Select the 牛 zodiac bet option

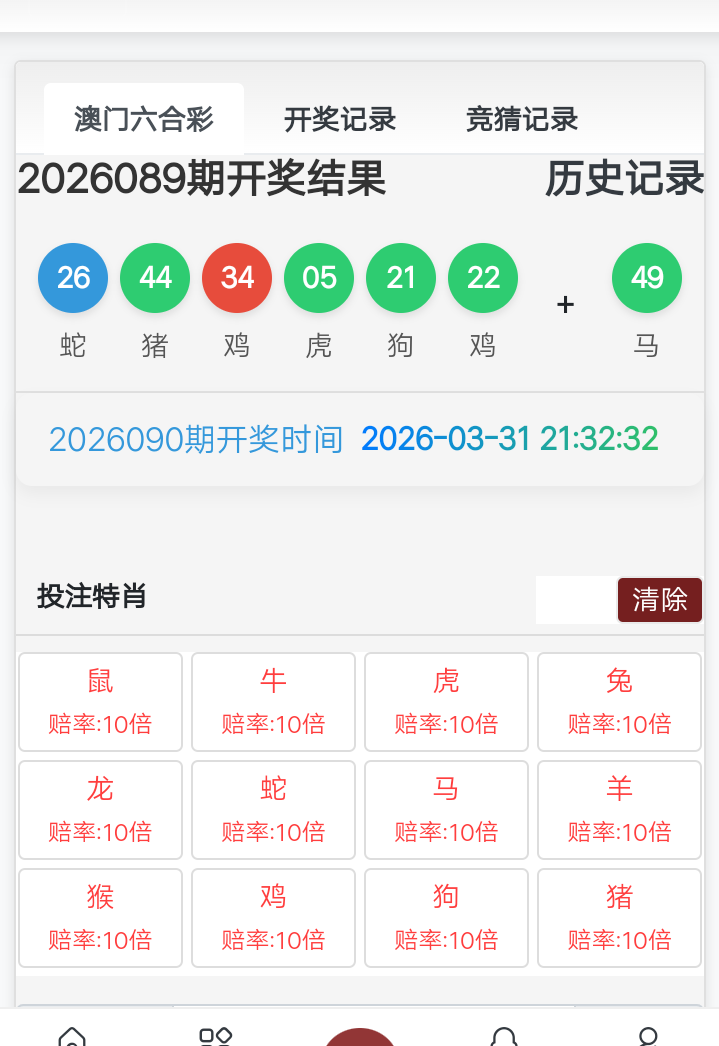coord(273,701)
